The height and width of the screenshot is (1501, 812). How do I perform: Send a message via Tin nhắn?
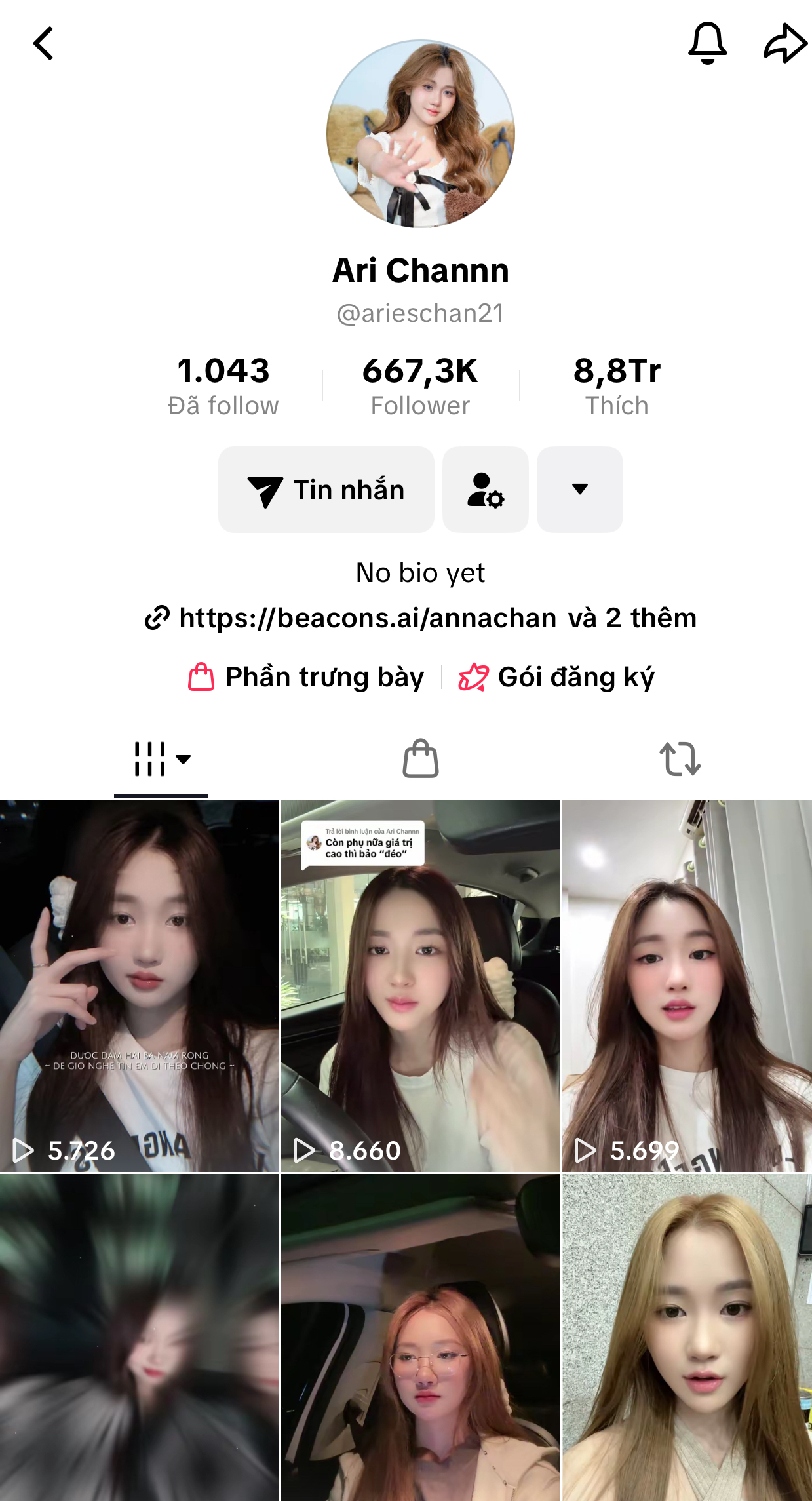pos(326,490)
